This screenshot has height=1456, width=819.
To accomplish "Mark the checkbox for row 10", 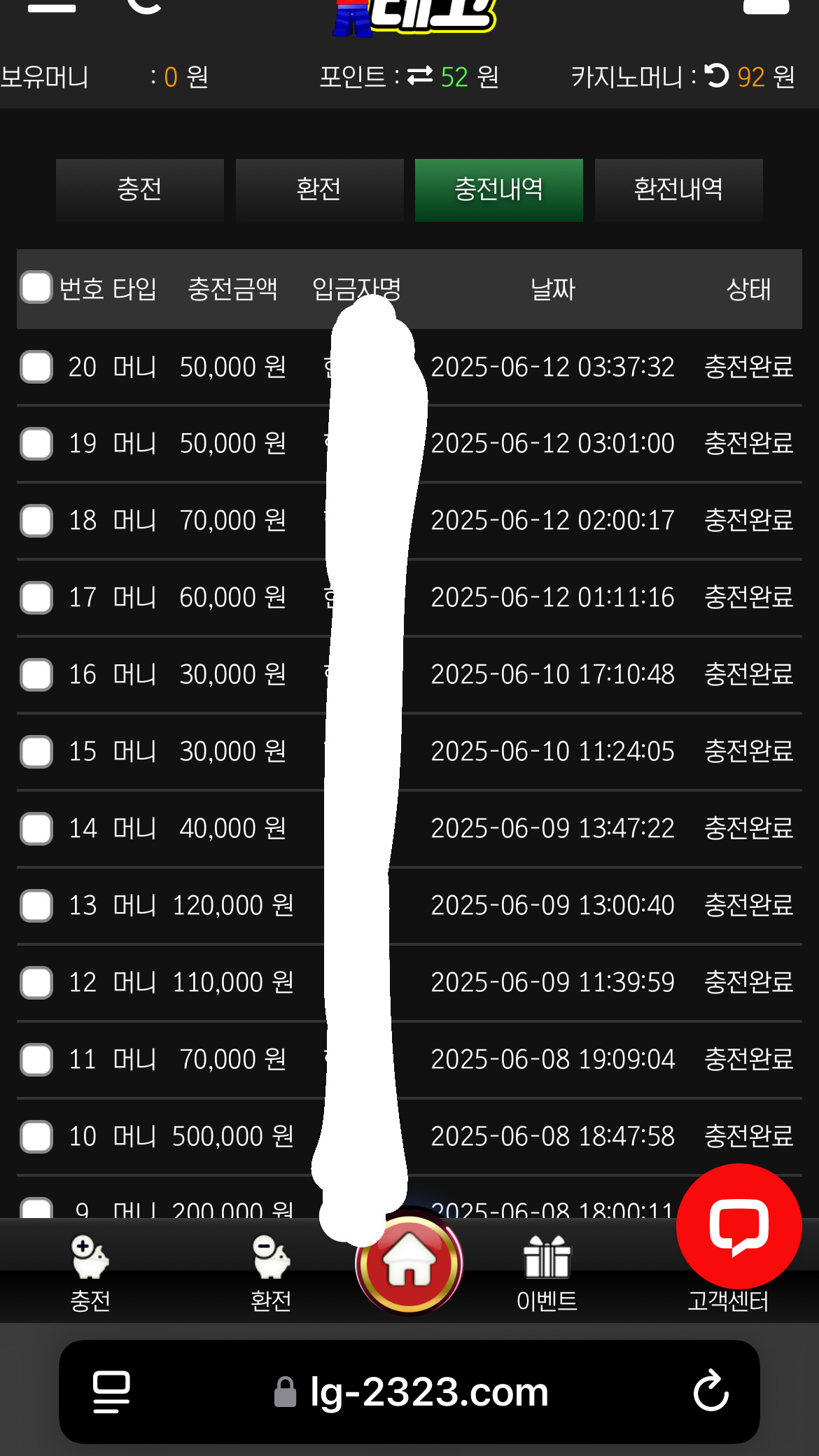I will pyautogui.click(x=36, y=1137).
